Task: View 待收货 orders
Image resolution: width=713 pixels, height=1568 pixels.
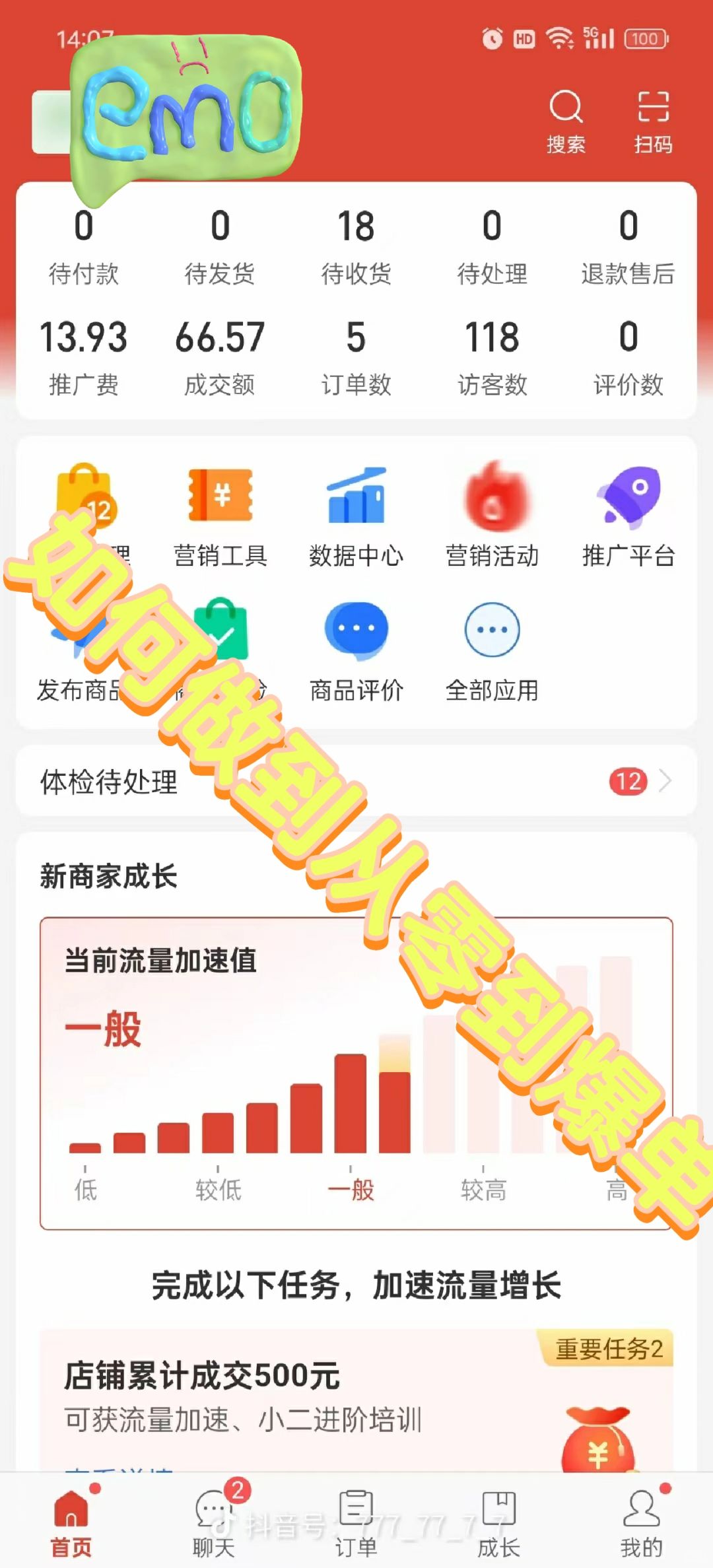Action: 356,246
